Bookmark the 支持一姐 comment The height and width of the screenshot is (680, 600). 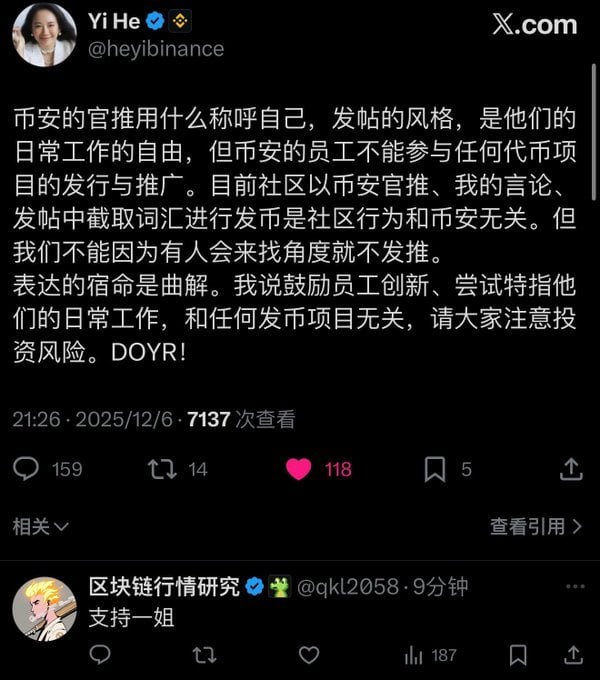518,655
